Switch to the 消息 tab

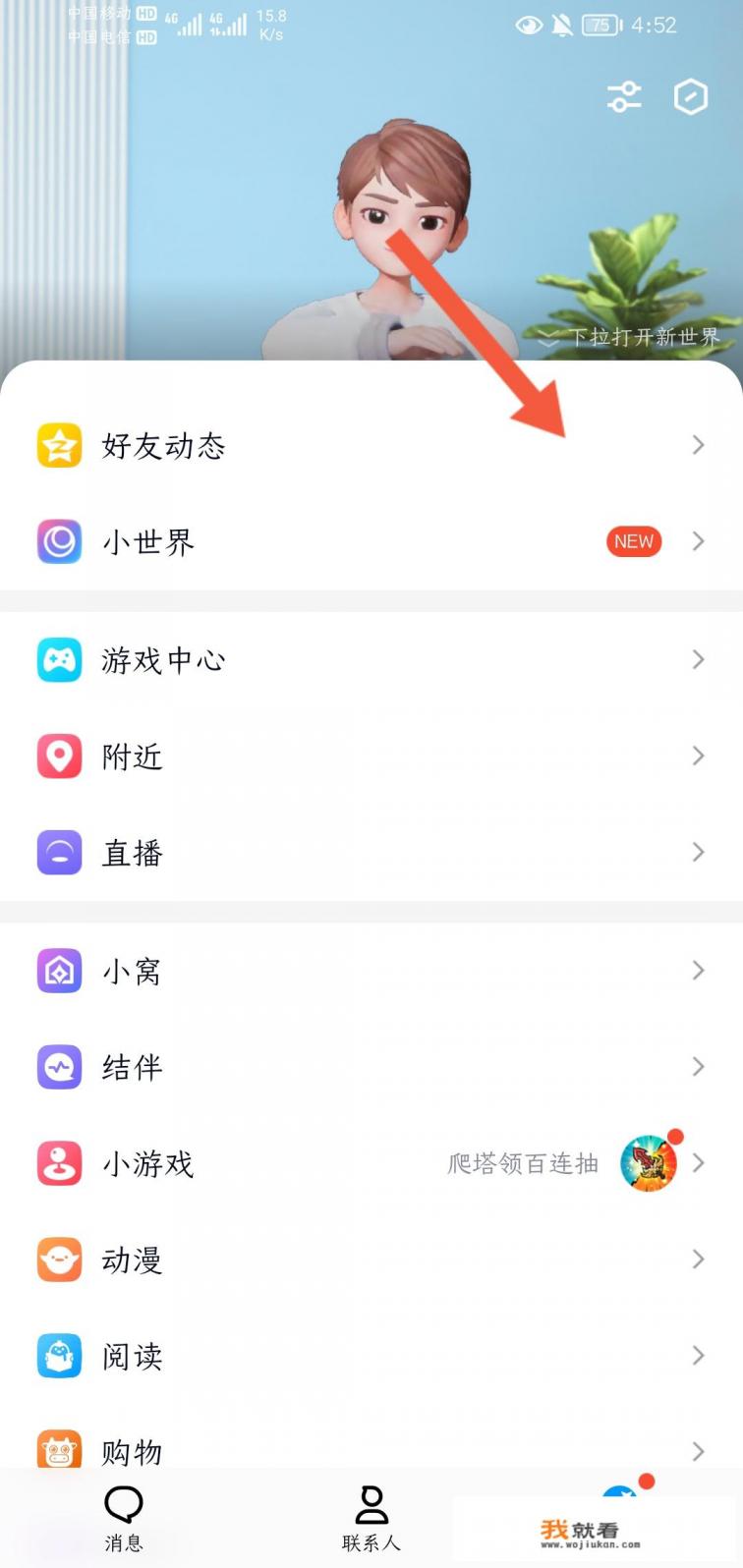point(123,1518)
